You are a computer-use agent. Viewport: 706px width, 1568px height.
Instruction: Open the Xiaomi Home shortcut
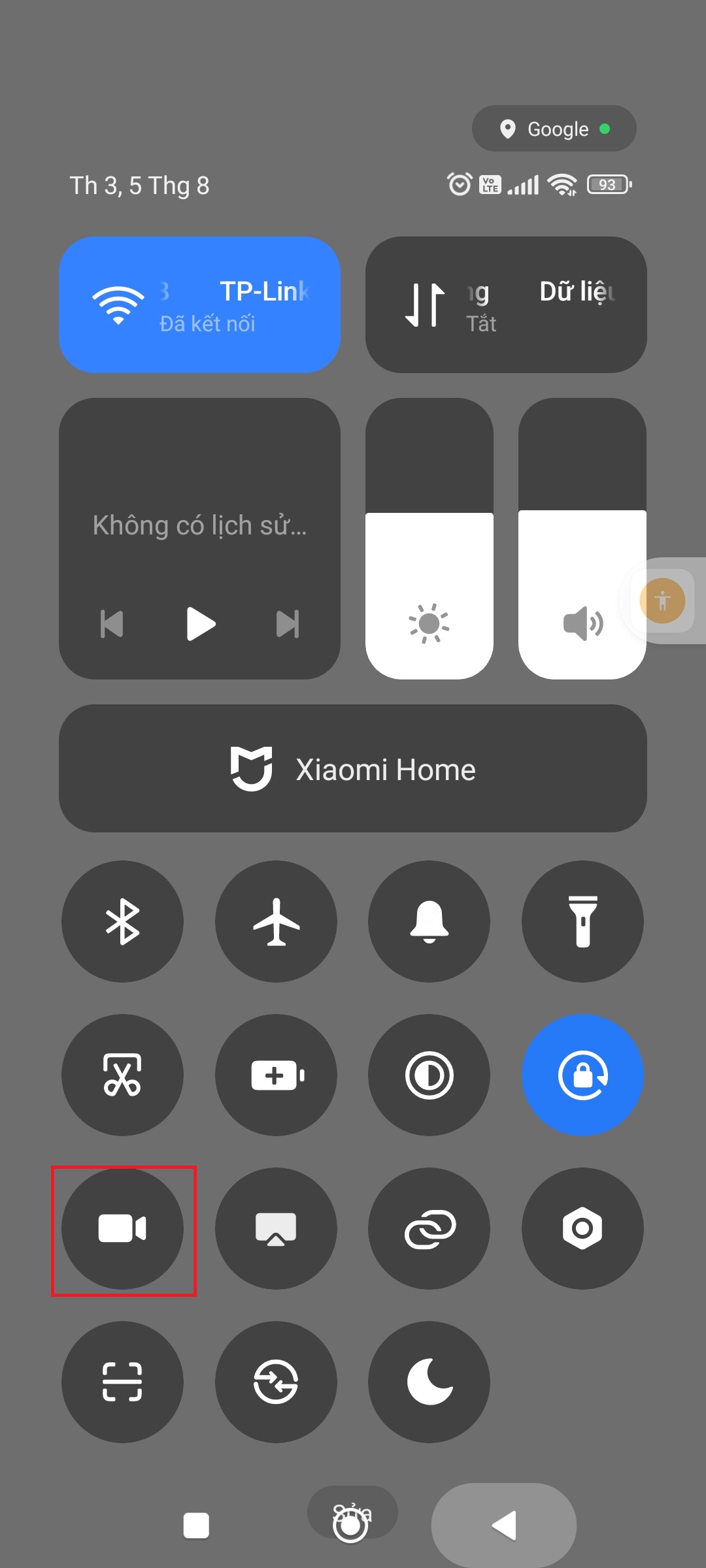pos(353,770)
